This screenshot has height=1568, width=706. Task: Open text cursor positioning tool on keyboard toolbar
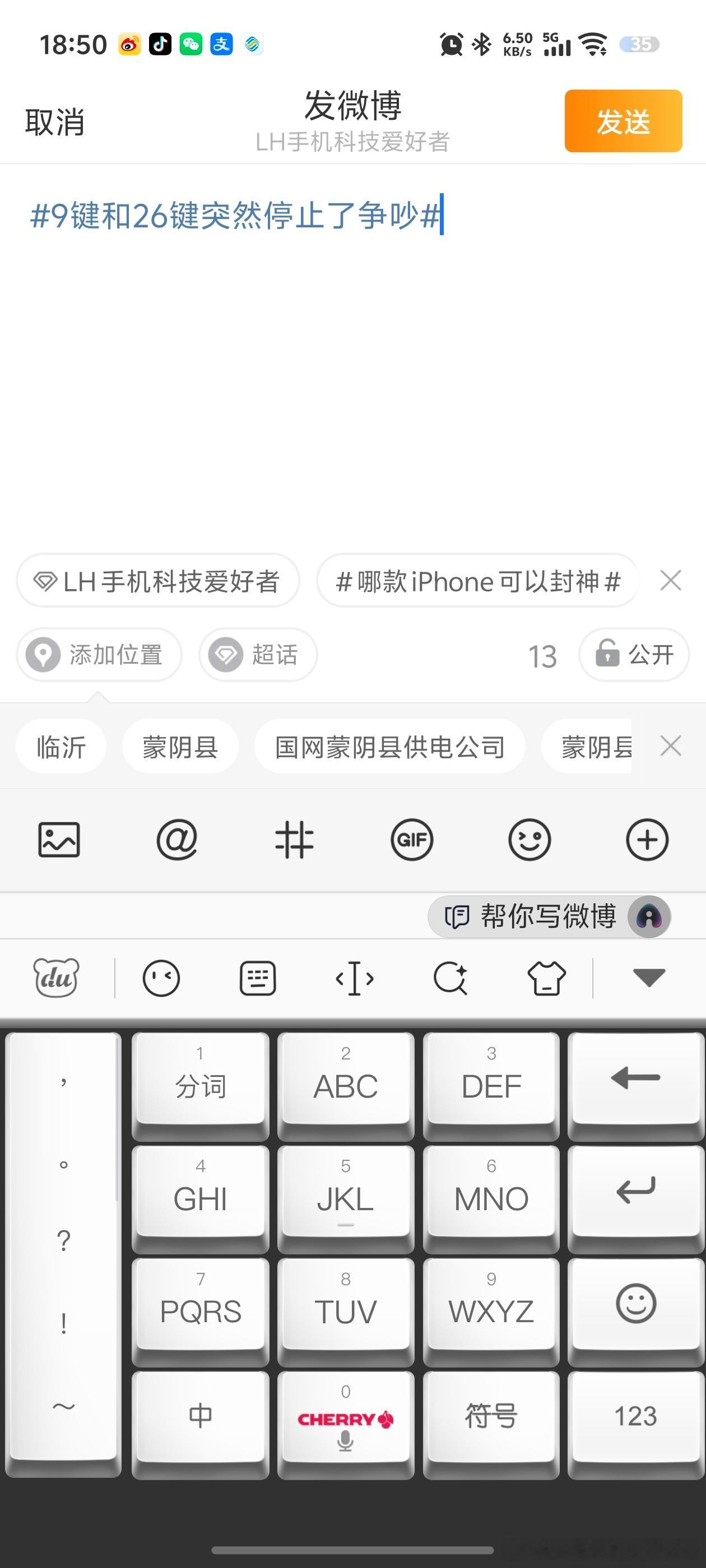[x=355, y=978]
